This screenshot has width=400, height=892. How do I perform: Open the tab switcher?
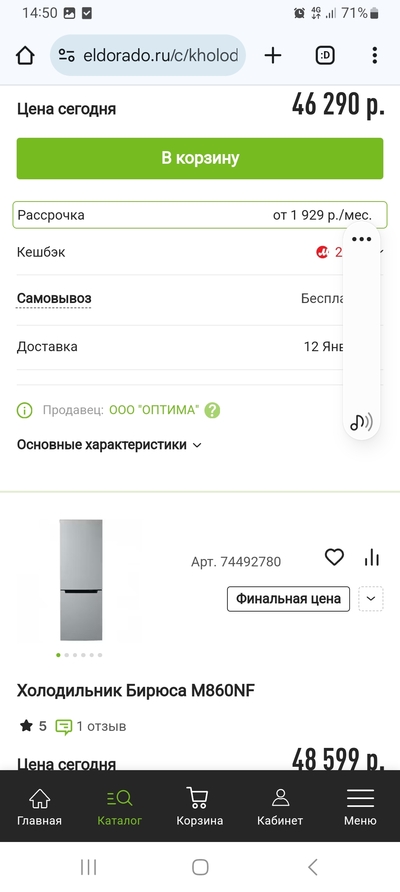point(325,55)
